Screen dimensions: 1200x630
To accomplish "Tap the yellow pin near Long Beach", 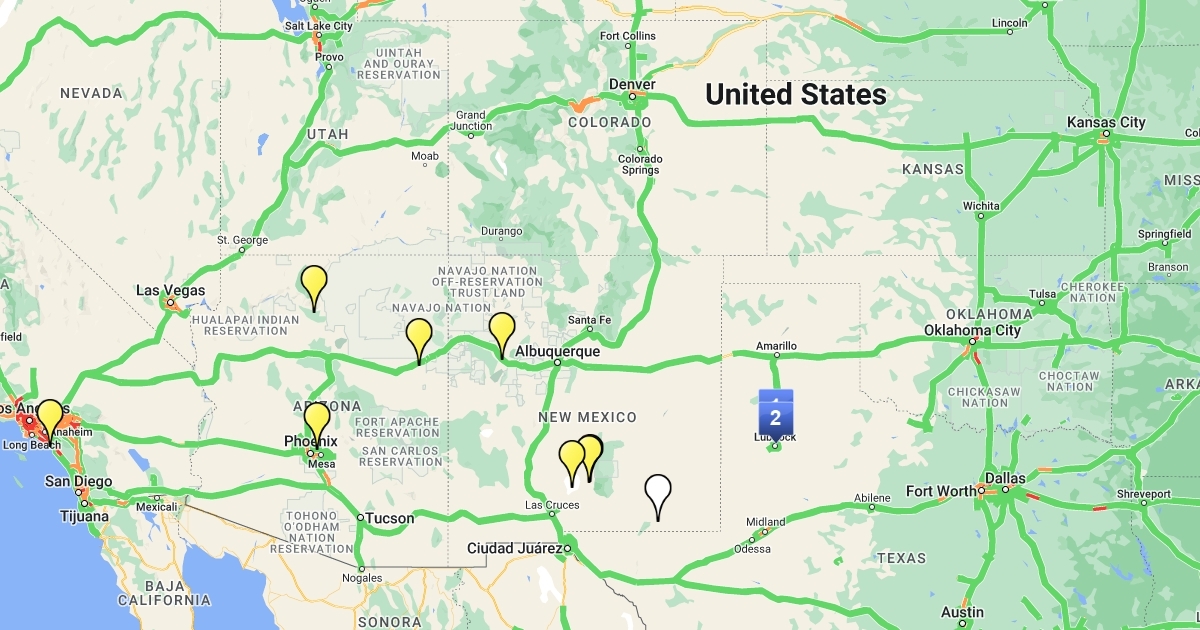I will [49, 415].
